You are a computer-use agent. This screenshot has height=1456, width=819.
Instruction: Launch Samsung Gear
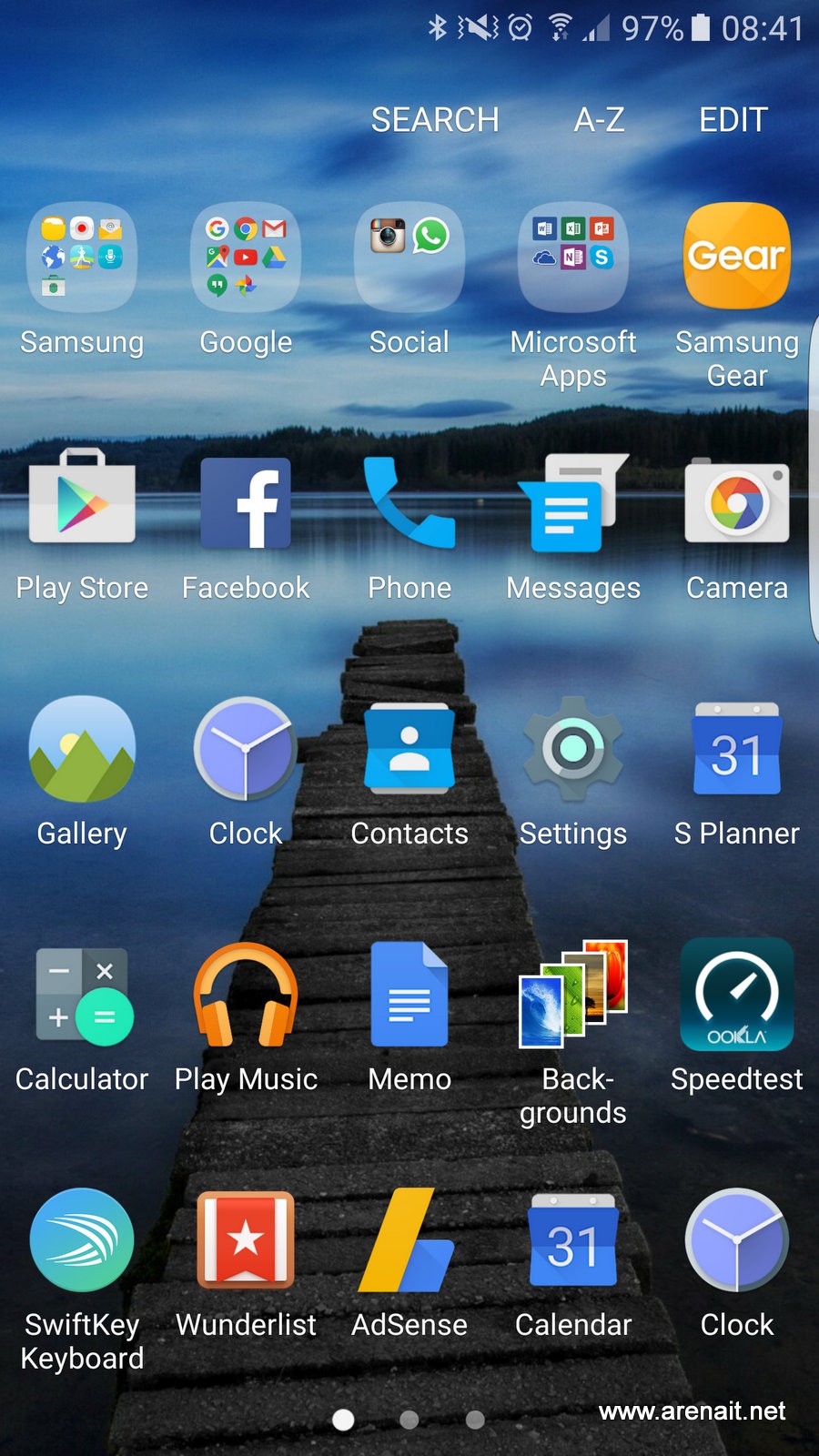(737, 258)
